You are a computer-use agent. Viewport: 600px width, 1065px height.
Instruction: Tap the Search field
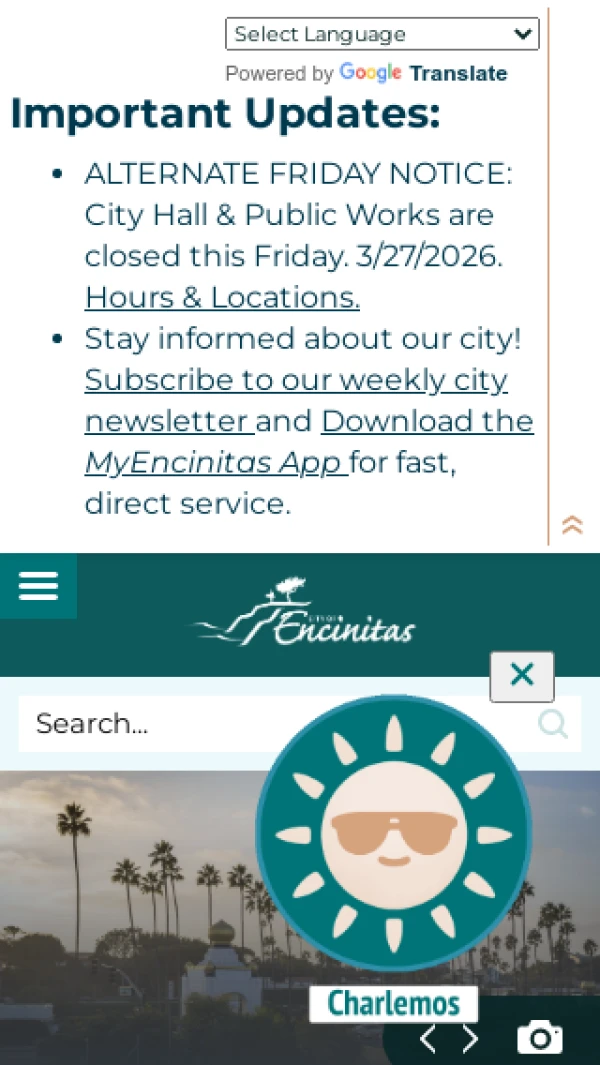point(150,723)
